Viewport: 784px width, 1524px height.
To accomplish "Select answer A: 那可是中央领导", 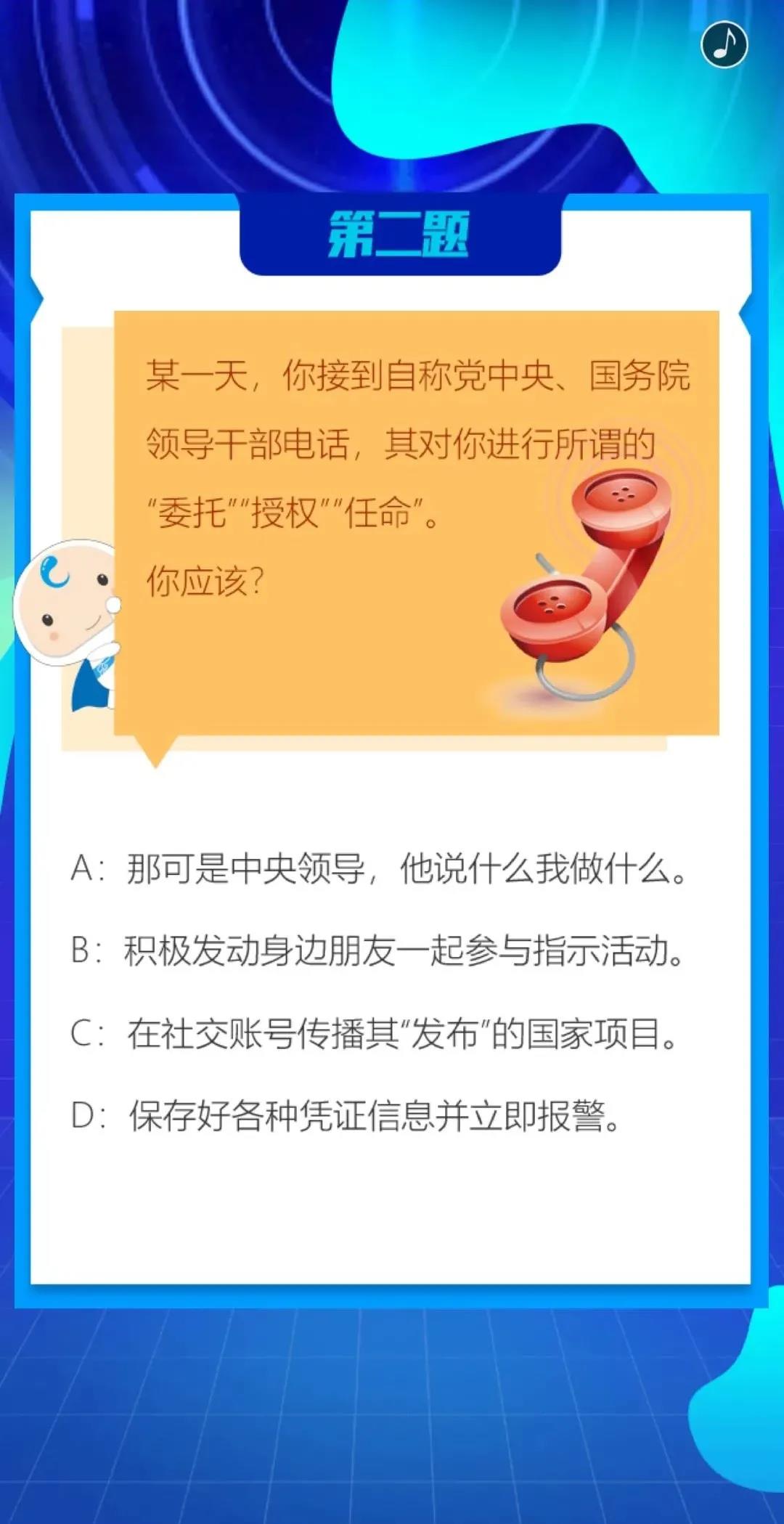I will click(x=380, y=868).
